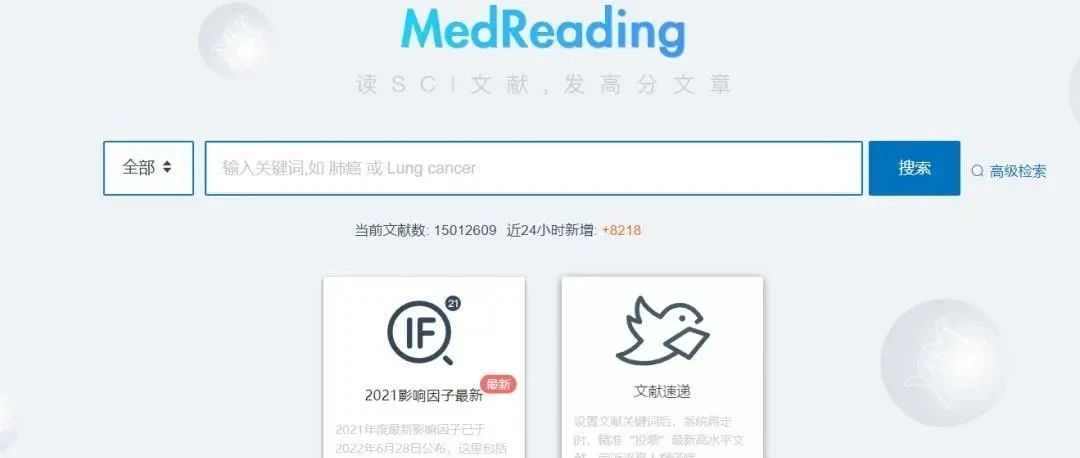Tap the blue 搜索 button
Screen dimensions: 1080x458
pyautogui.click(x=914, y=168)
